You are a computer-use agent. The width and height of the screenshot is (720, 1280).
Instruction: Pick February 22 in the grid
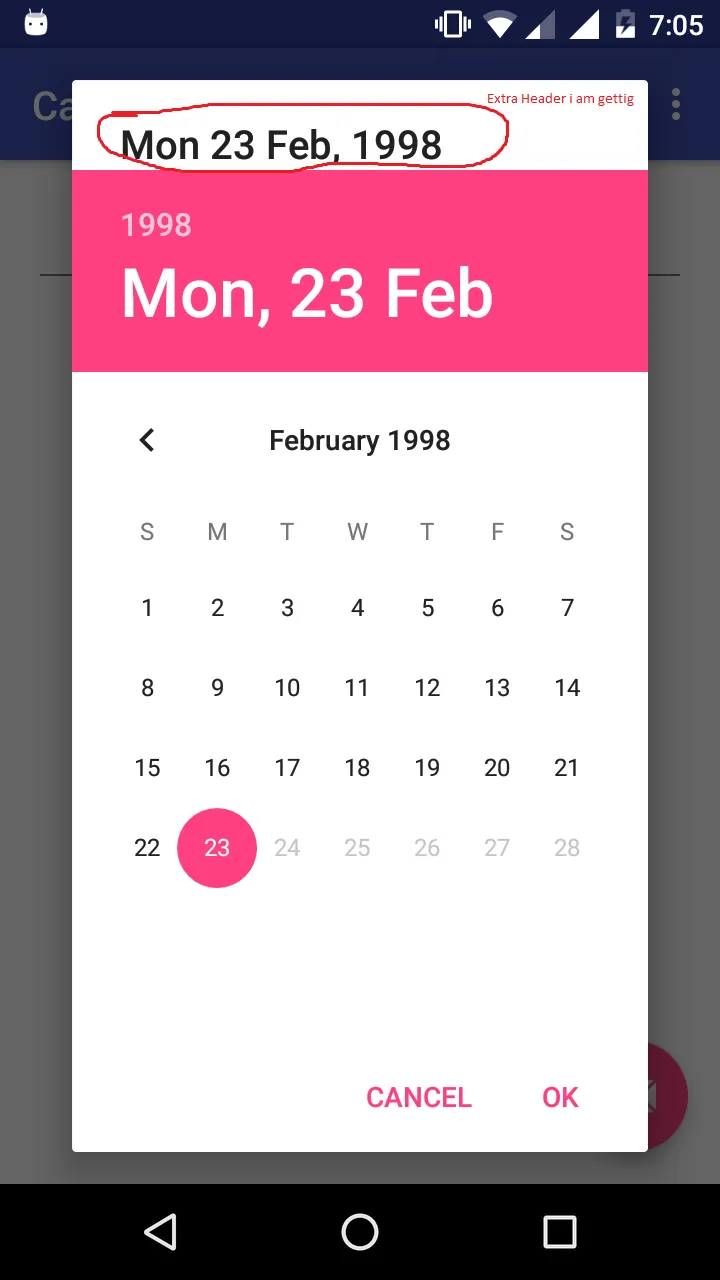(147, 848)
